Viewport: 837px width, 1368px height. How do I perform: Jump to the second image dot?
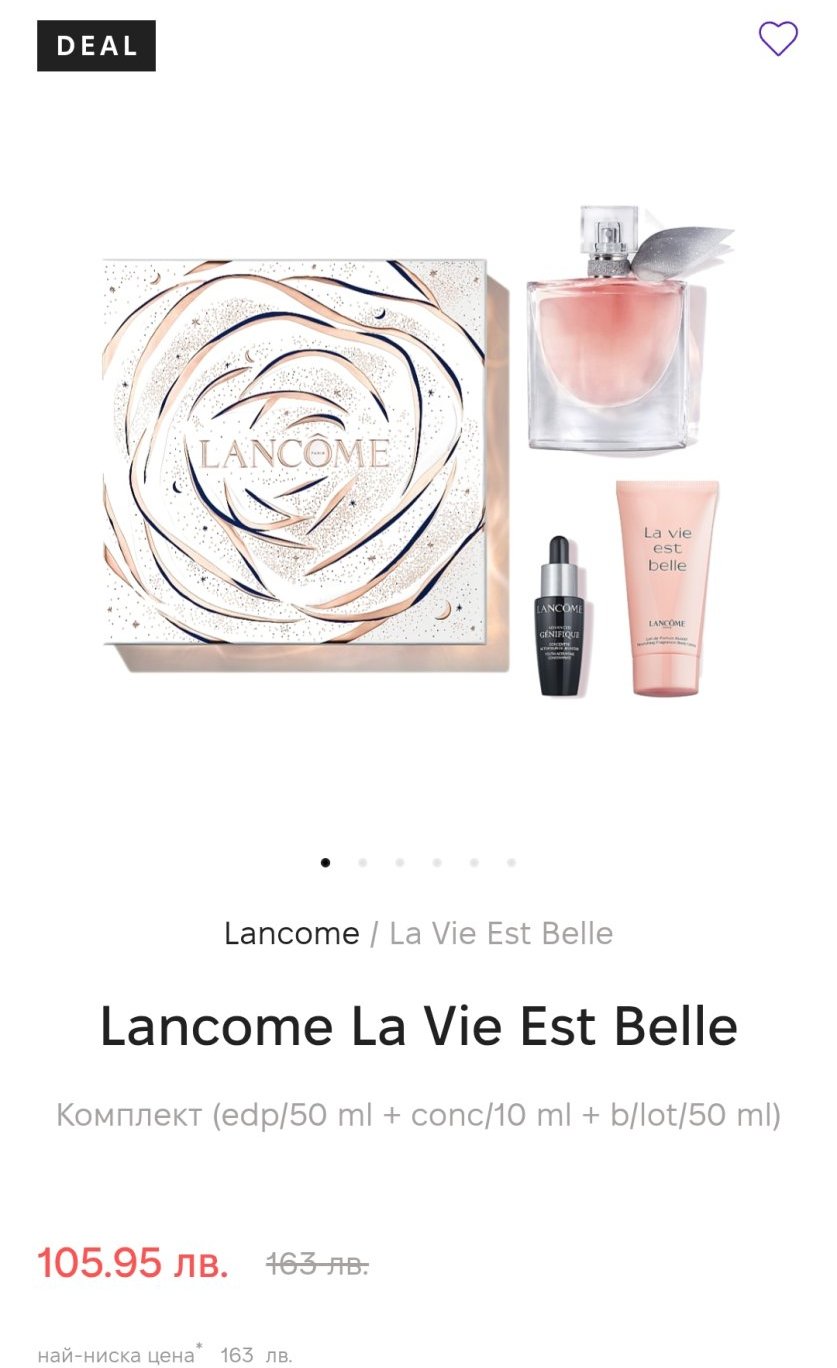pyautogui.click(x=362, y=862)
